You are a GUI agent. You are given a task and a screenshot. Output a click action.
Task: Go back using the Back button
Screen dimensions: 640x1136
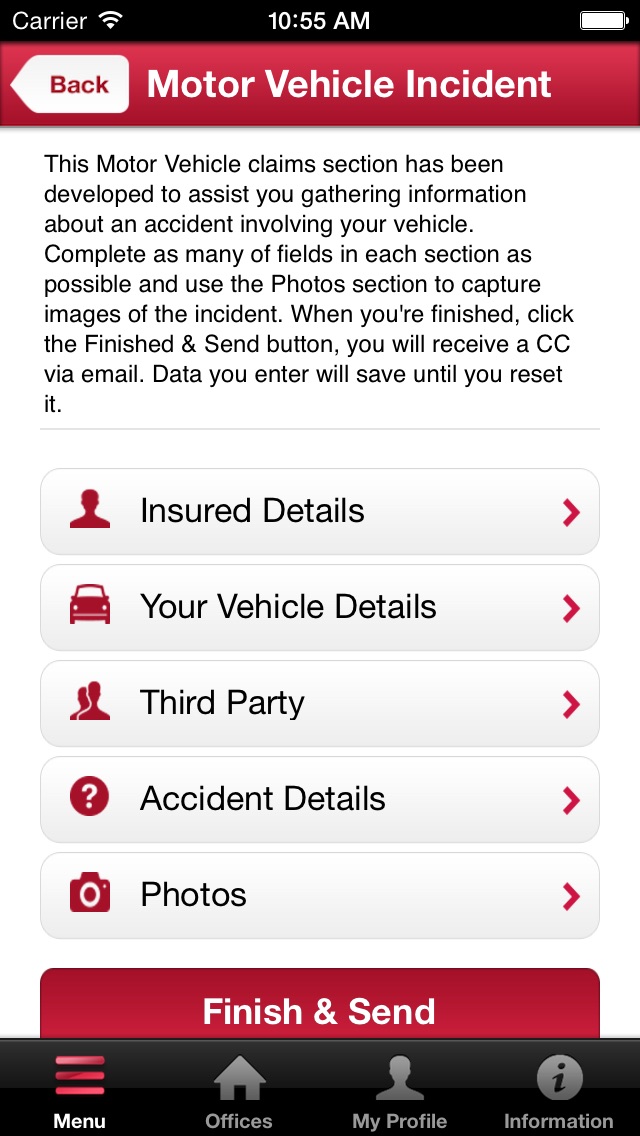pyautogui.click(x=70, y=84)
